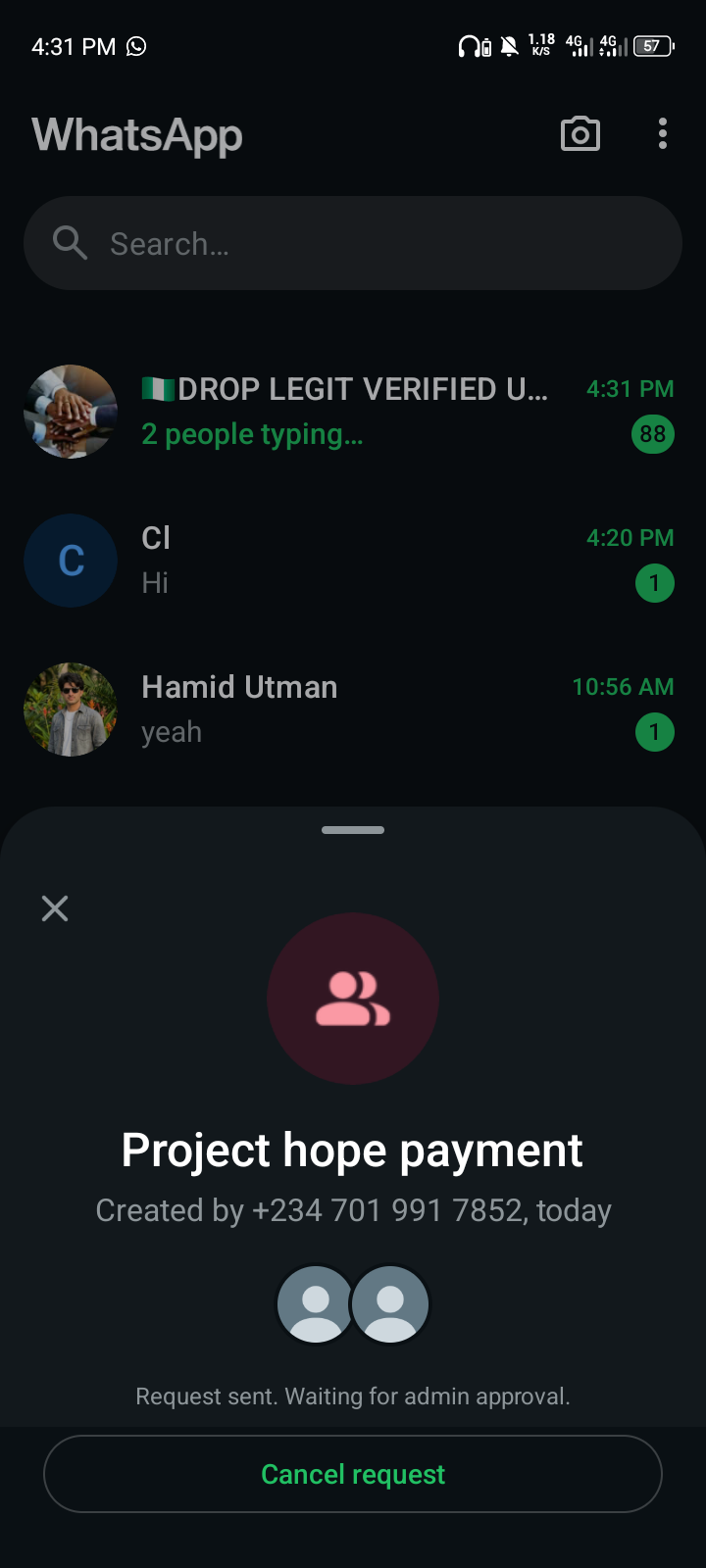Open the camera from the top bar

(580, 134)
